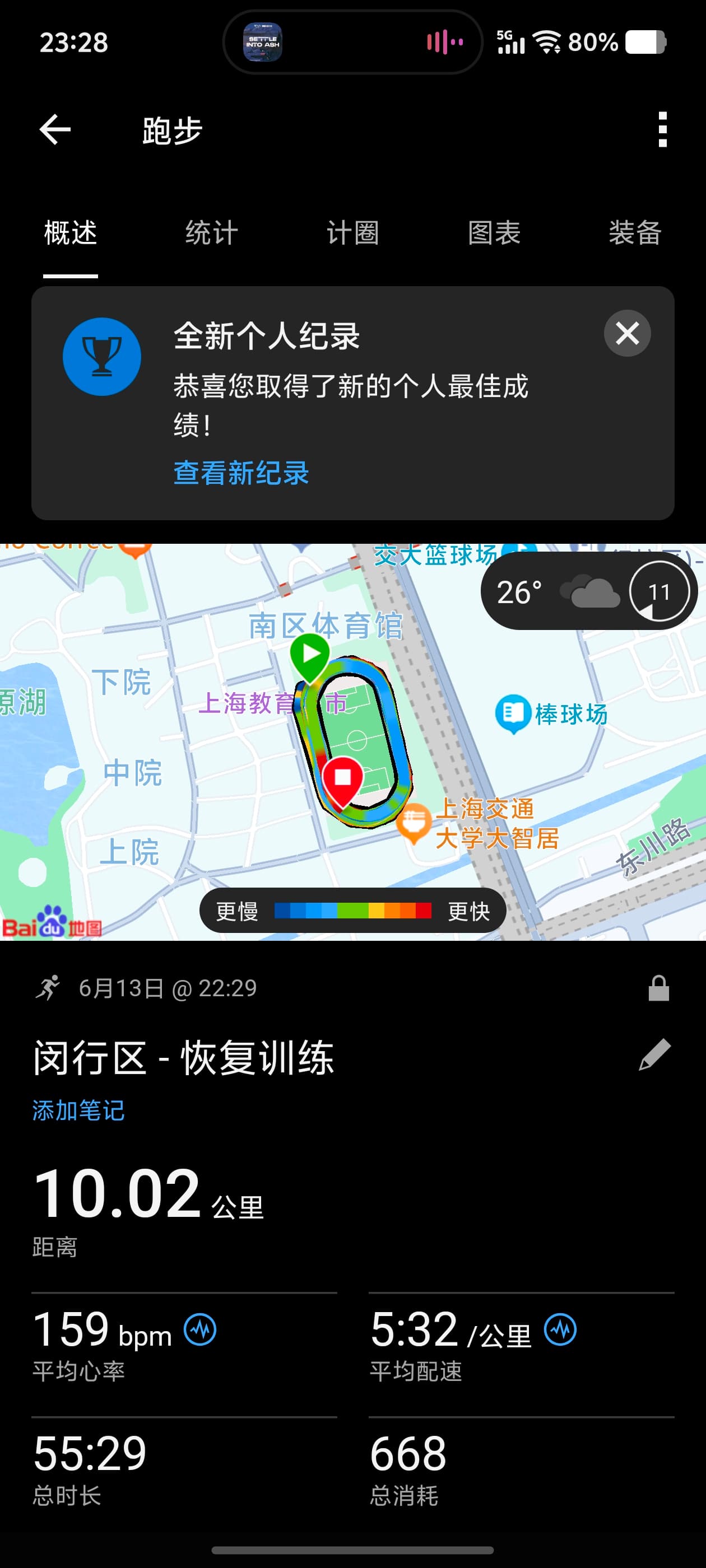
Task: Tap the 查看新纪录 link
Action: tap(241, 473)
